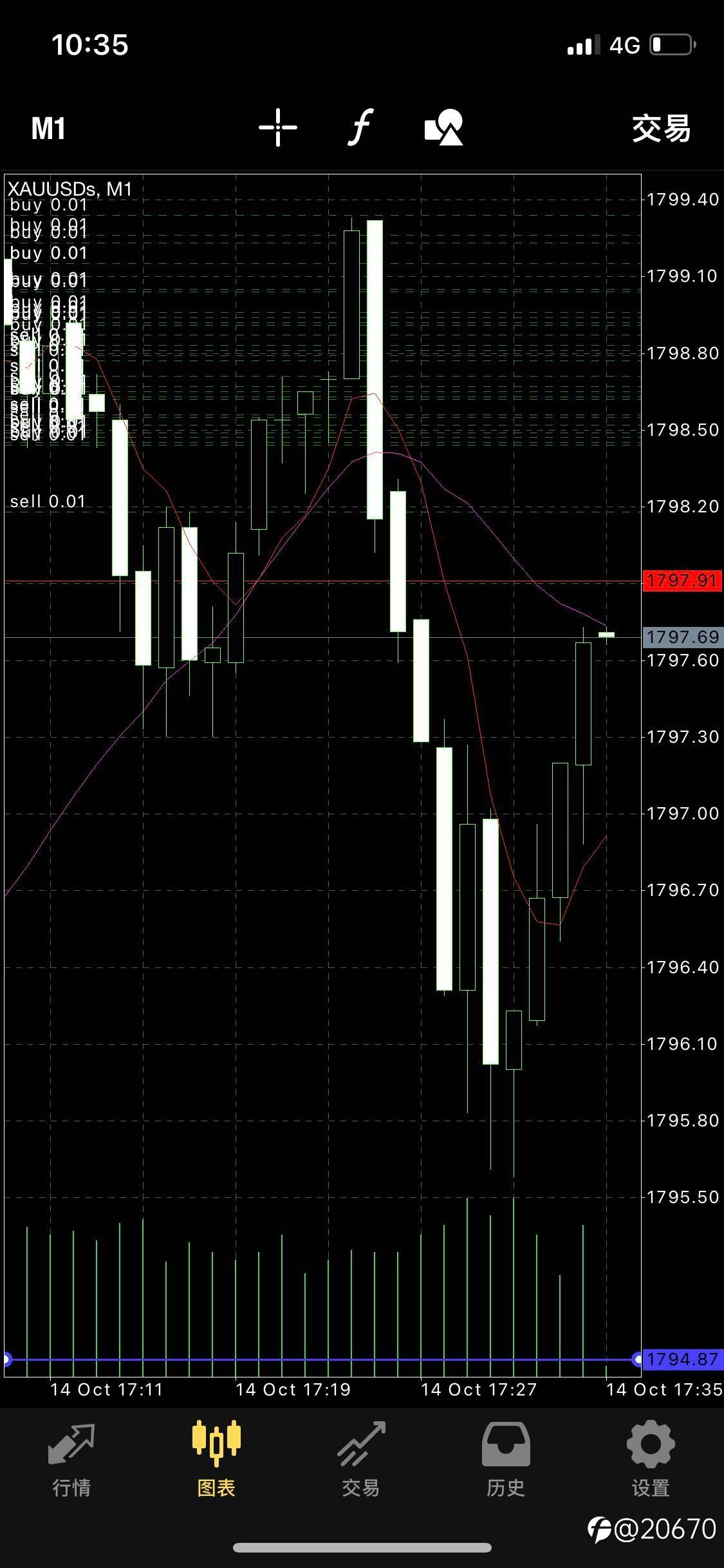Activate the crosshair tool

pos(278,127)
